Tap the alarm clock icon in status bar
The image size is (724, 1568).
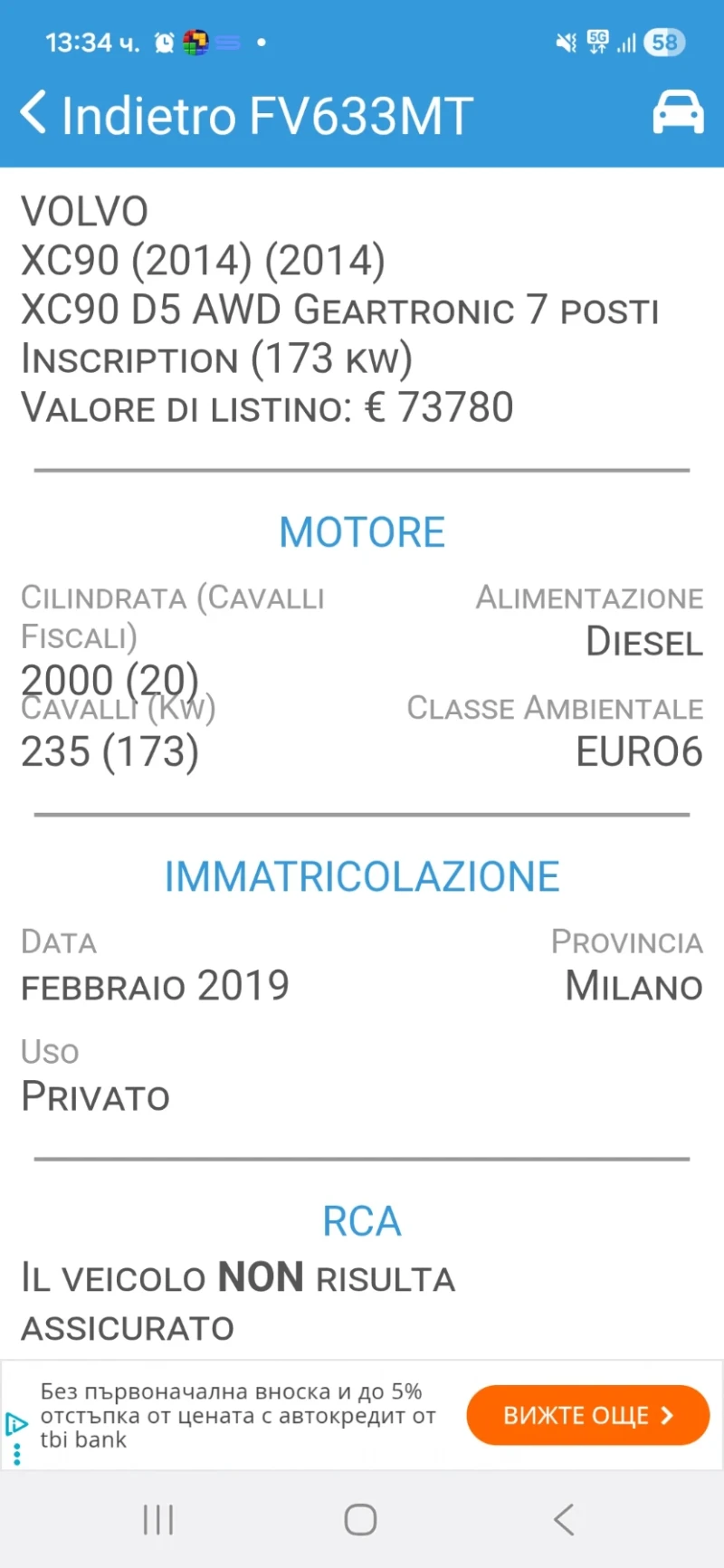click(166, 41)
